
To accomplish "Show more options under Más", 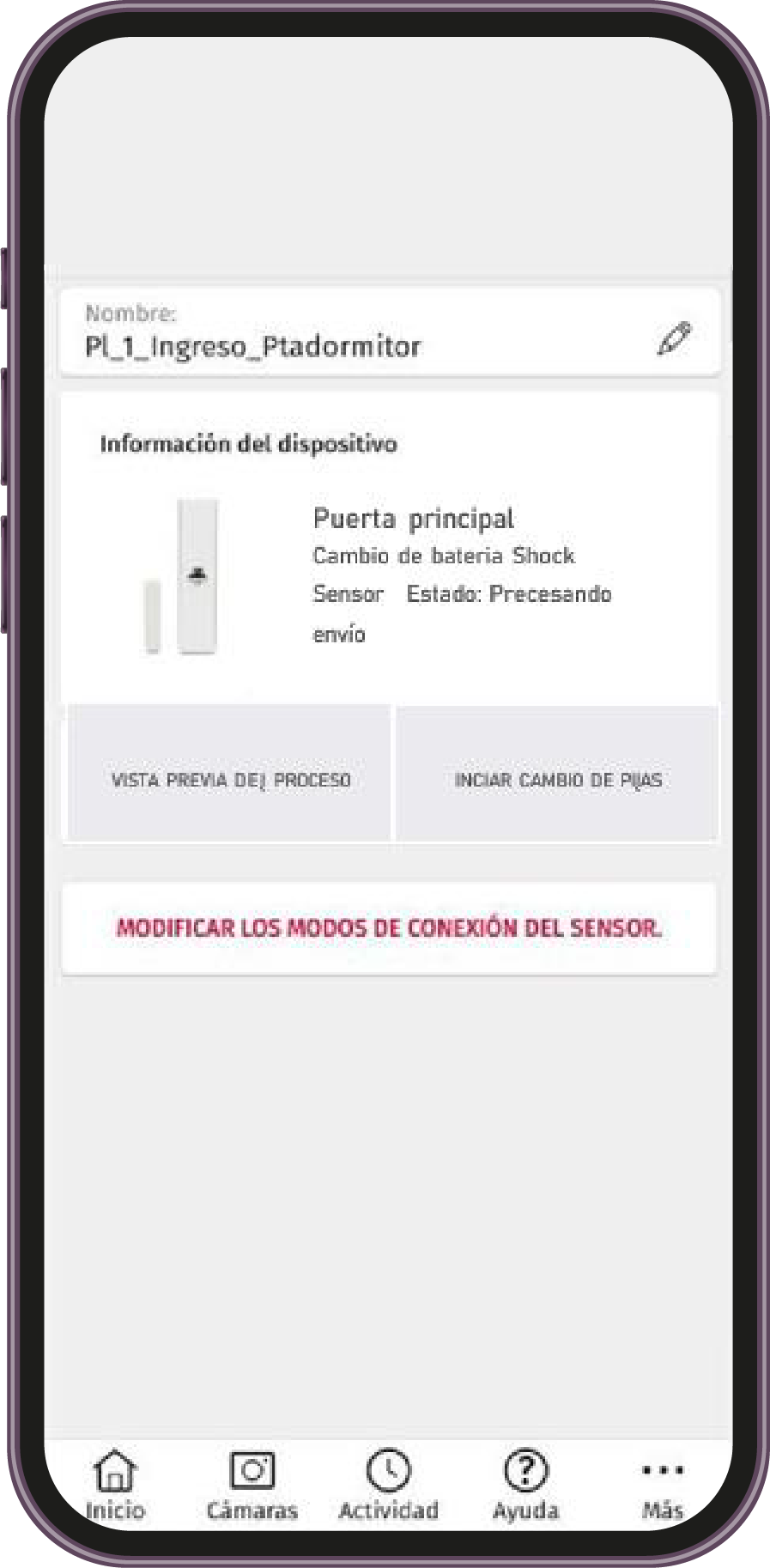I will point(663,1486).
